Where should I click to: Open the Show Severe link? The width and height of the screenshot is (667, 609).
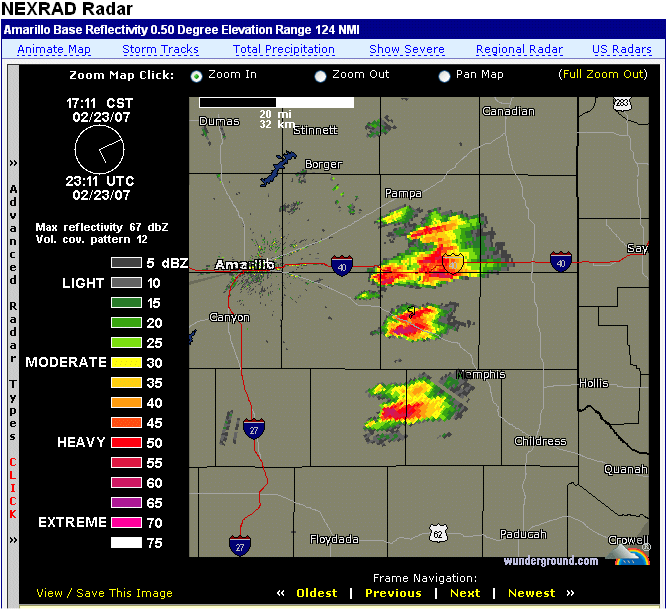tap(407, 49)
